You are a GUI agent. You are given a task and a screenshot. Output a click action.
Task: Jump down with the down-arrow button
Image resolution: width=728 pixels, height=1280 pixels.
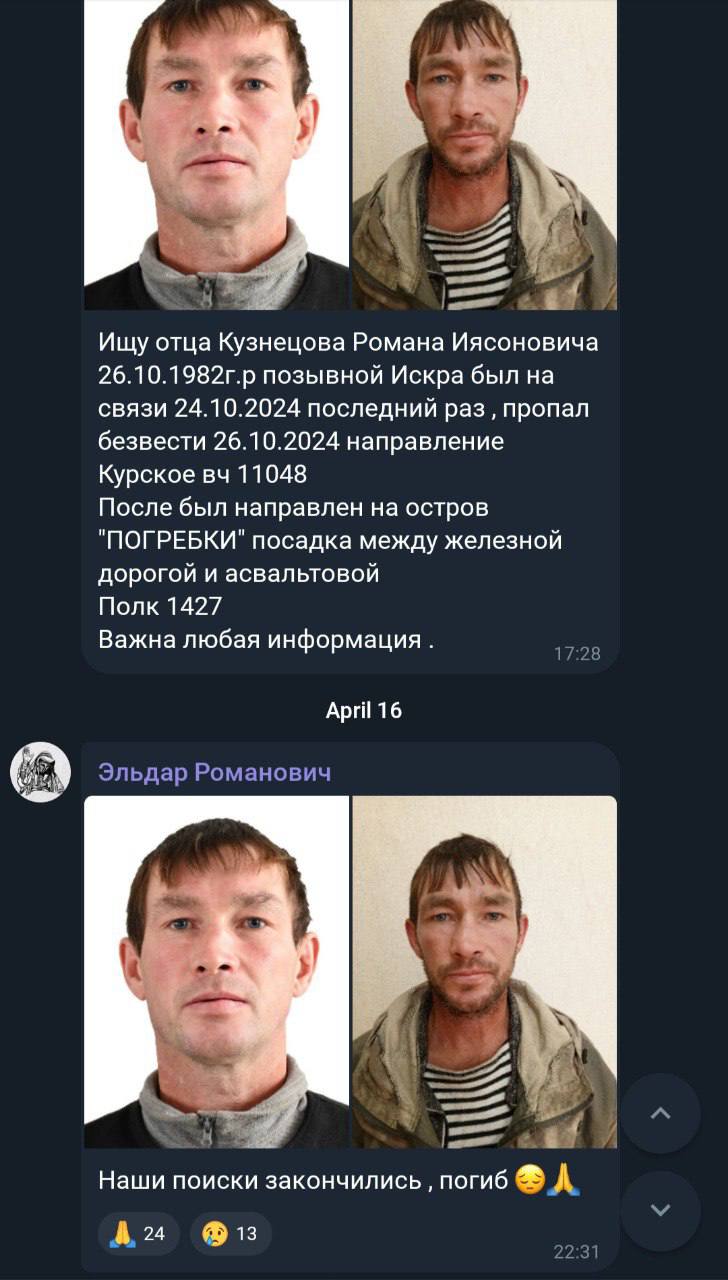pyautogui.click(x=660, y=1210)
